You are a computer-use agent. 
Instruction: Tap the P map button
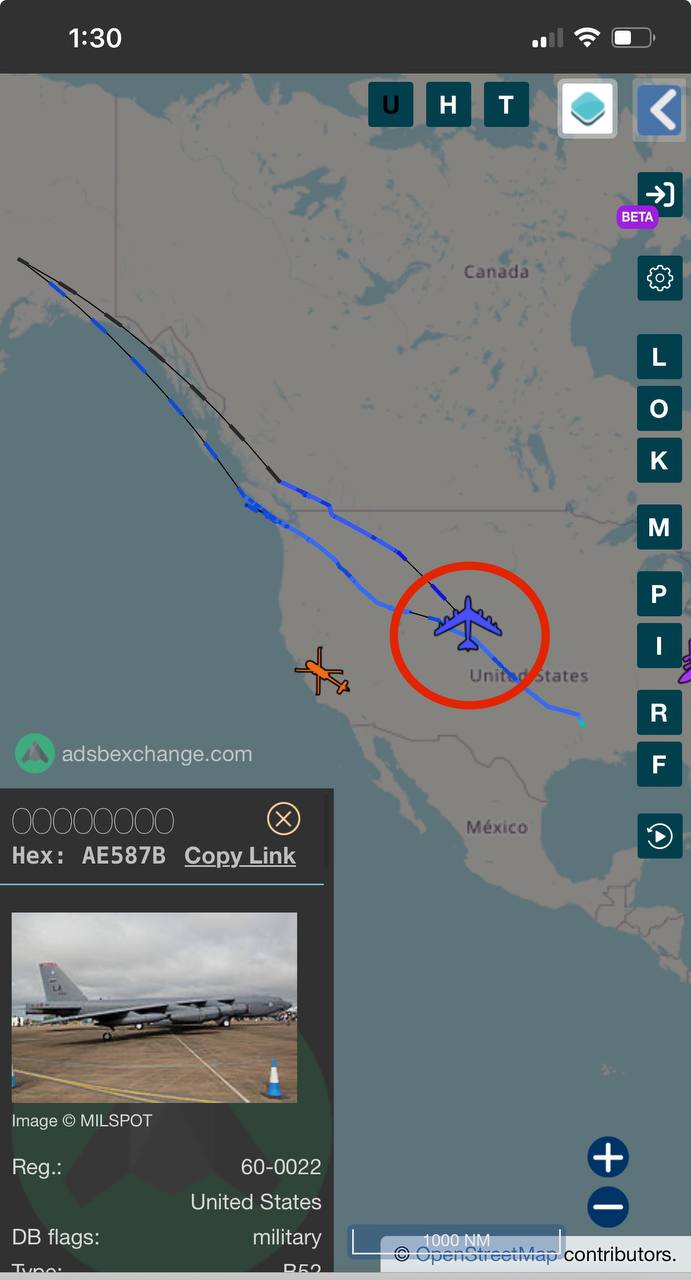(x=659, y=594)
